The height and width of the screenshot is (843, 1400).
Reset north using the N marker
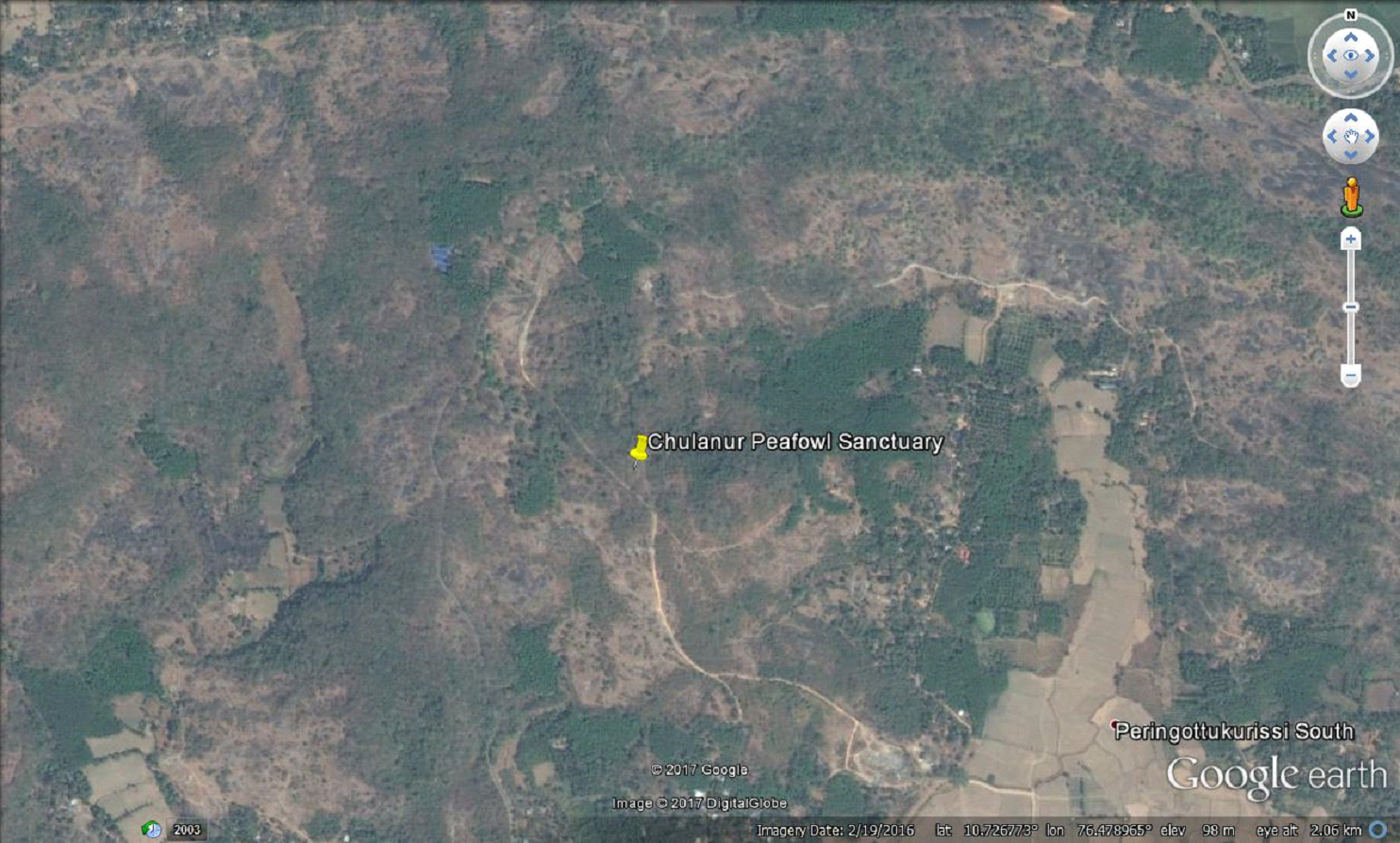1350,15
